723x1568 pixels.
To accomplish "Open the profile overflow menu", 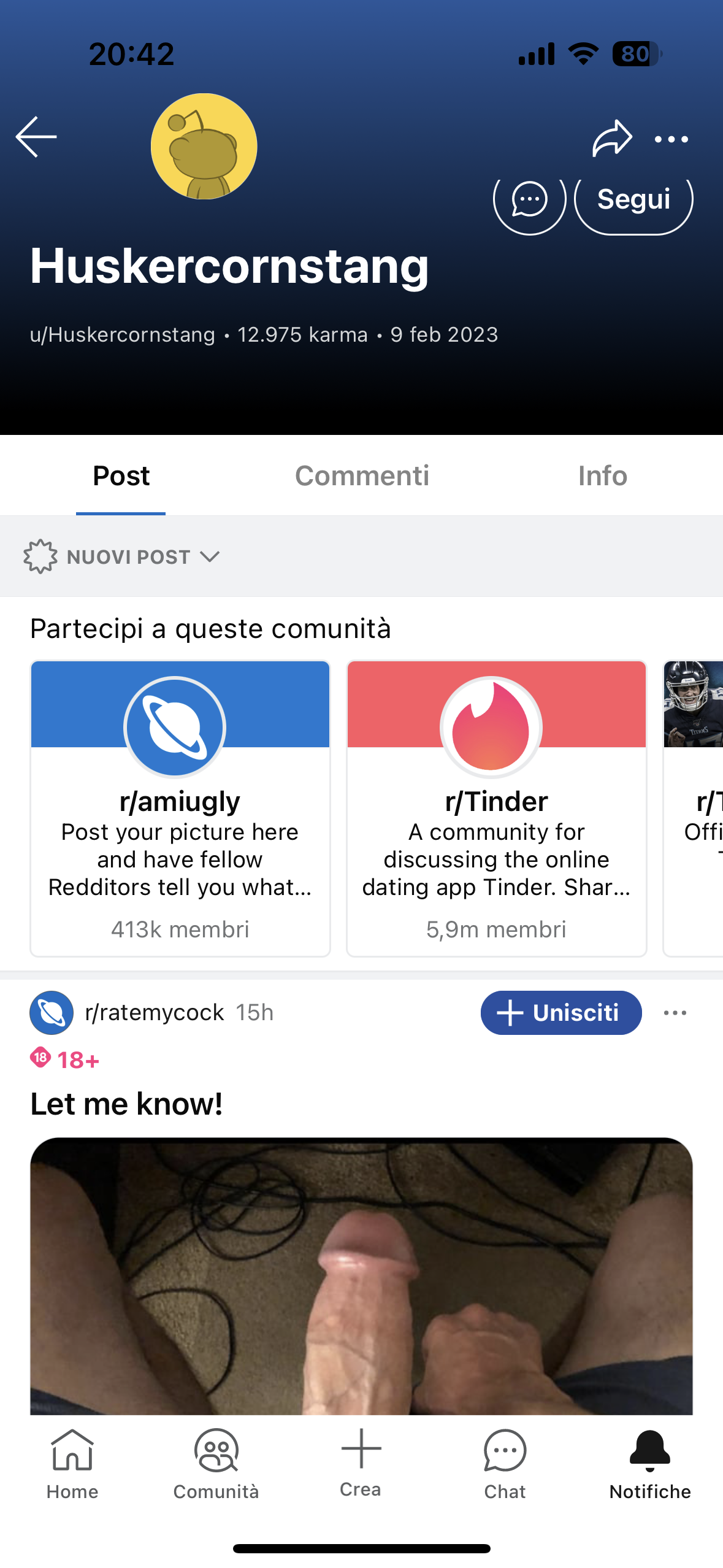I will (671, 139).
